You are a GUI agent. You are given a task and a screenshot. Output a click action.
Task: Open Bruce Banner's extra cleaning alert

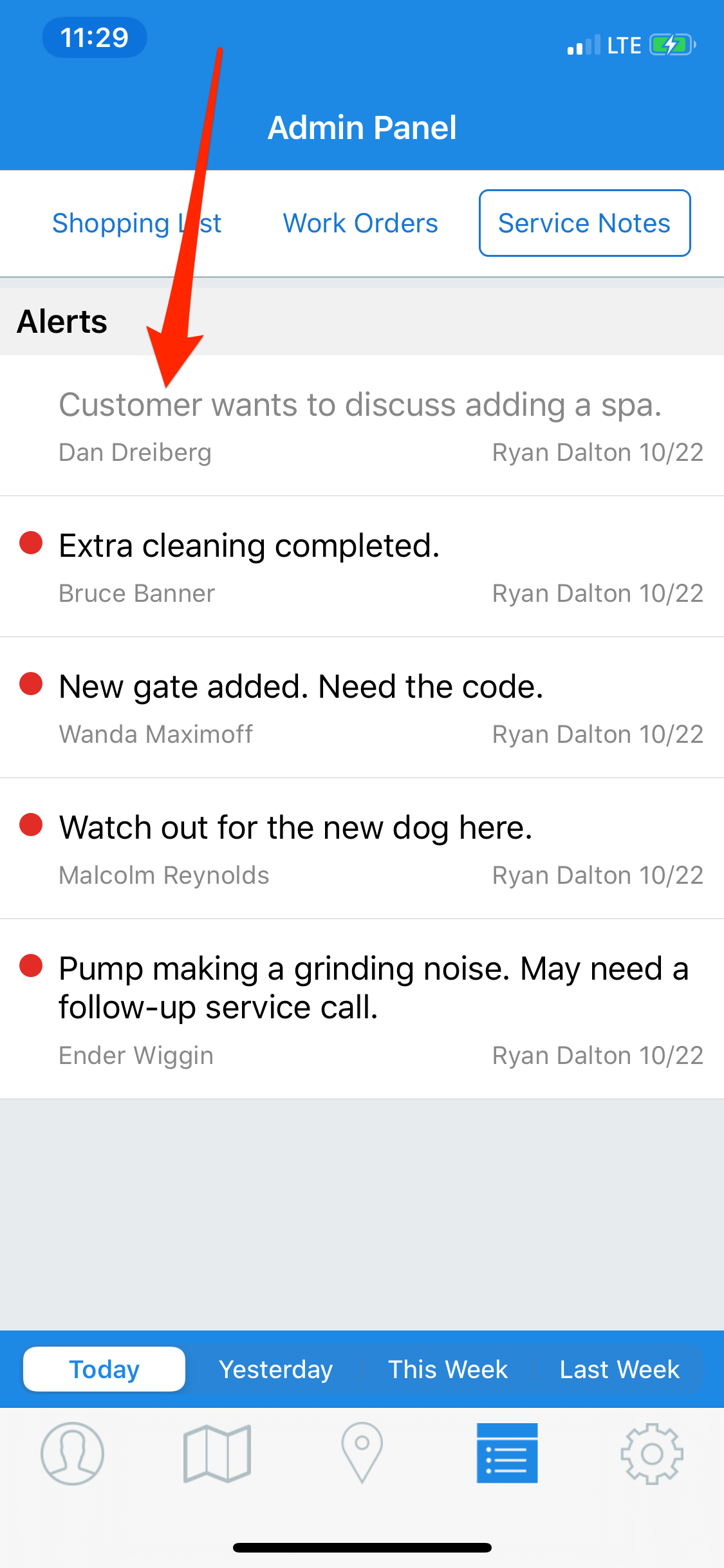click(x=362, y=566)
